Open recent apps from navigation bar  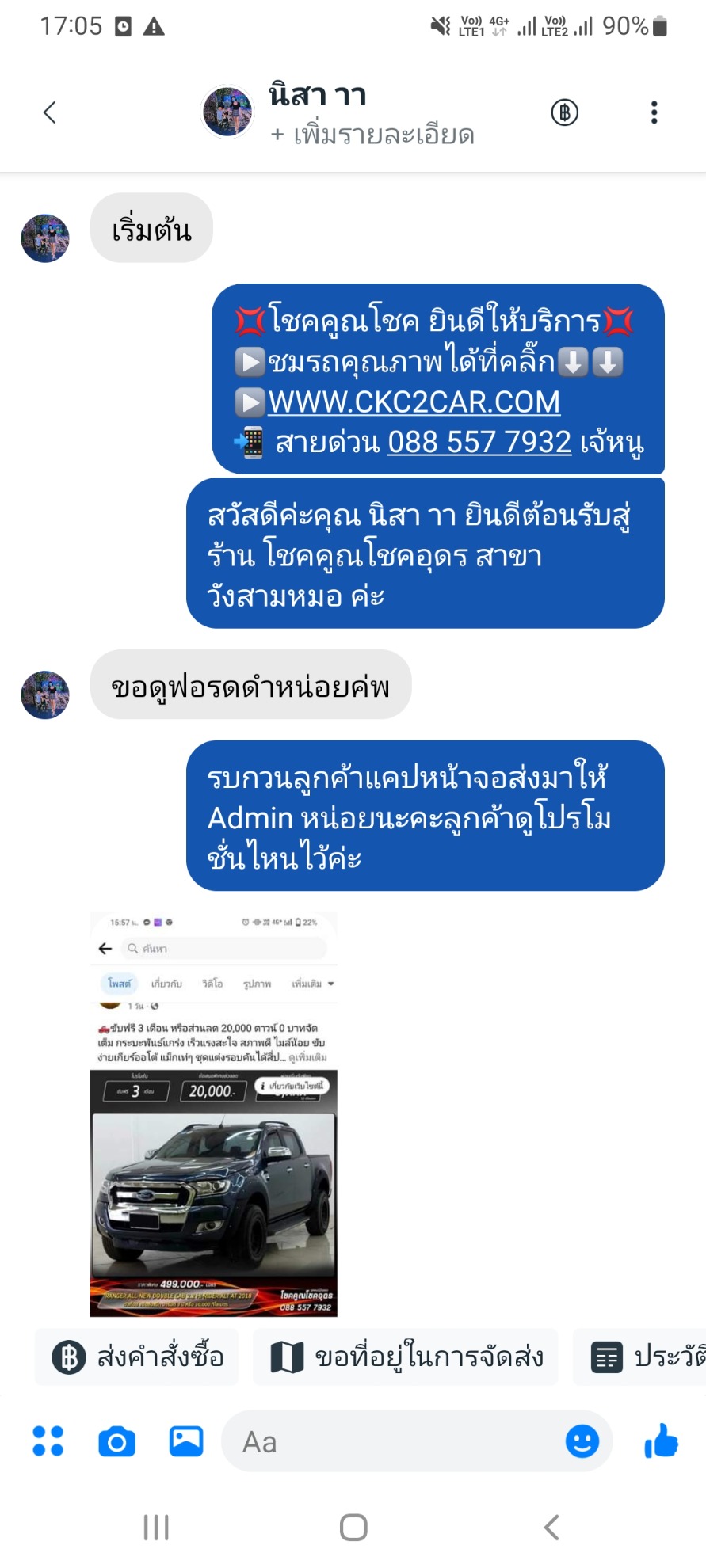(156, 1528)
